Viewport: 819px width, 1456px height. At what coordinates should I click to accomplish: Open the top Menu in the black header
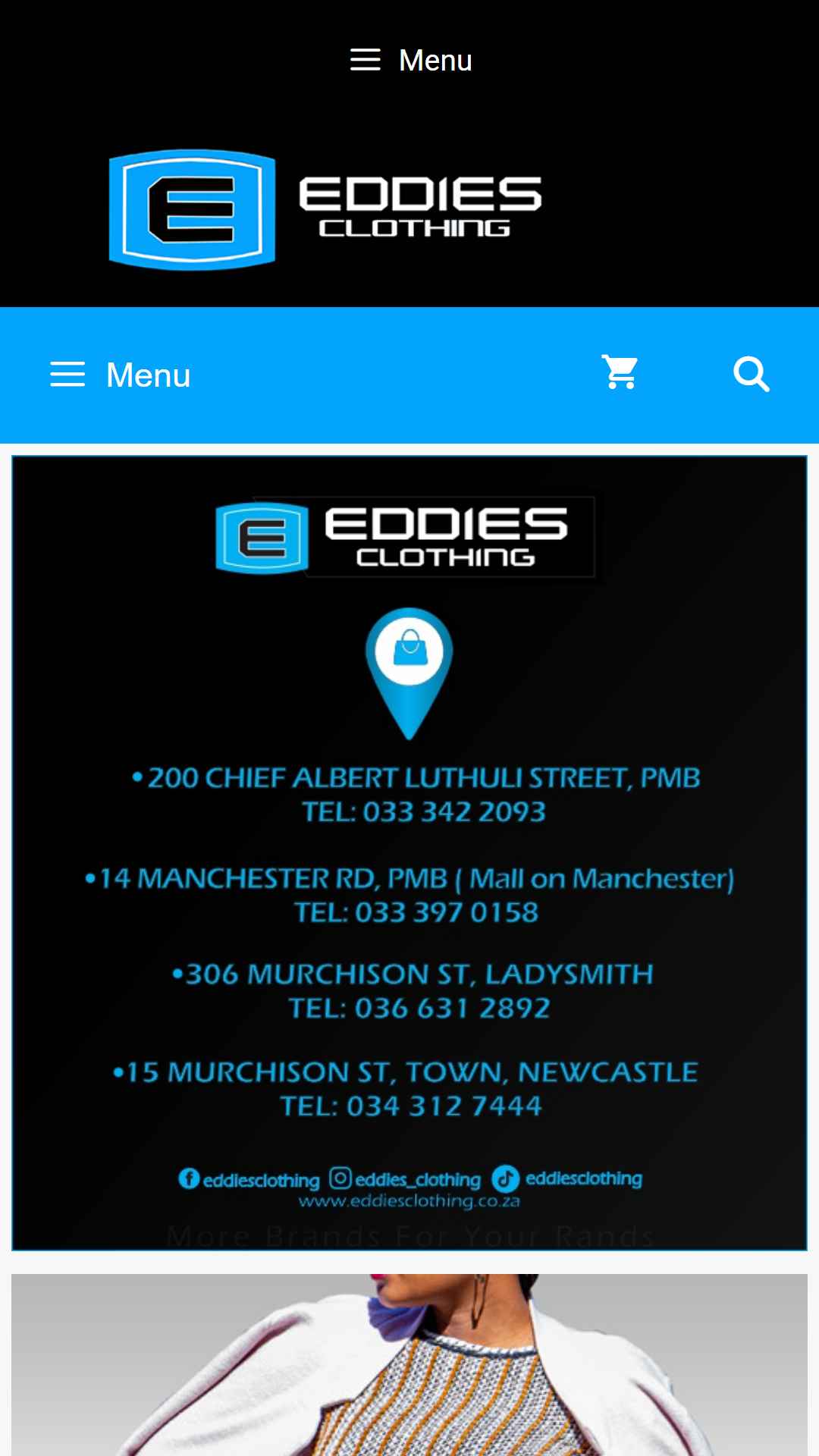pos(410,60)
